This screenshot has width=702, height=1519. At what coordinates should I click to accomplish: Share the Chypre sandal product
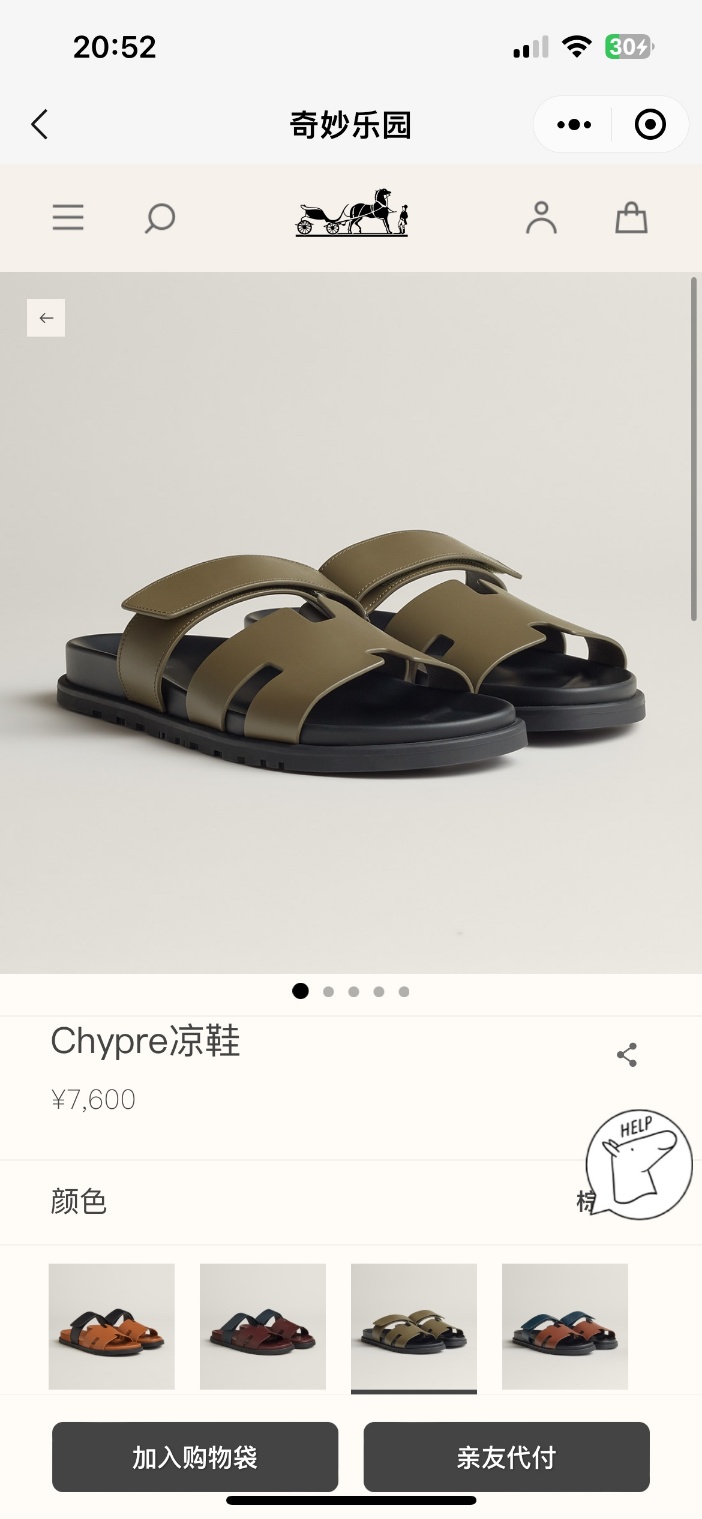click(x=627, y=1055)
